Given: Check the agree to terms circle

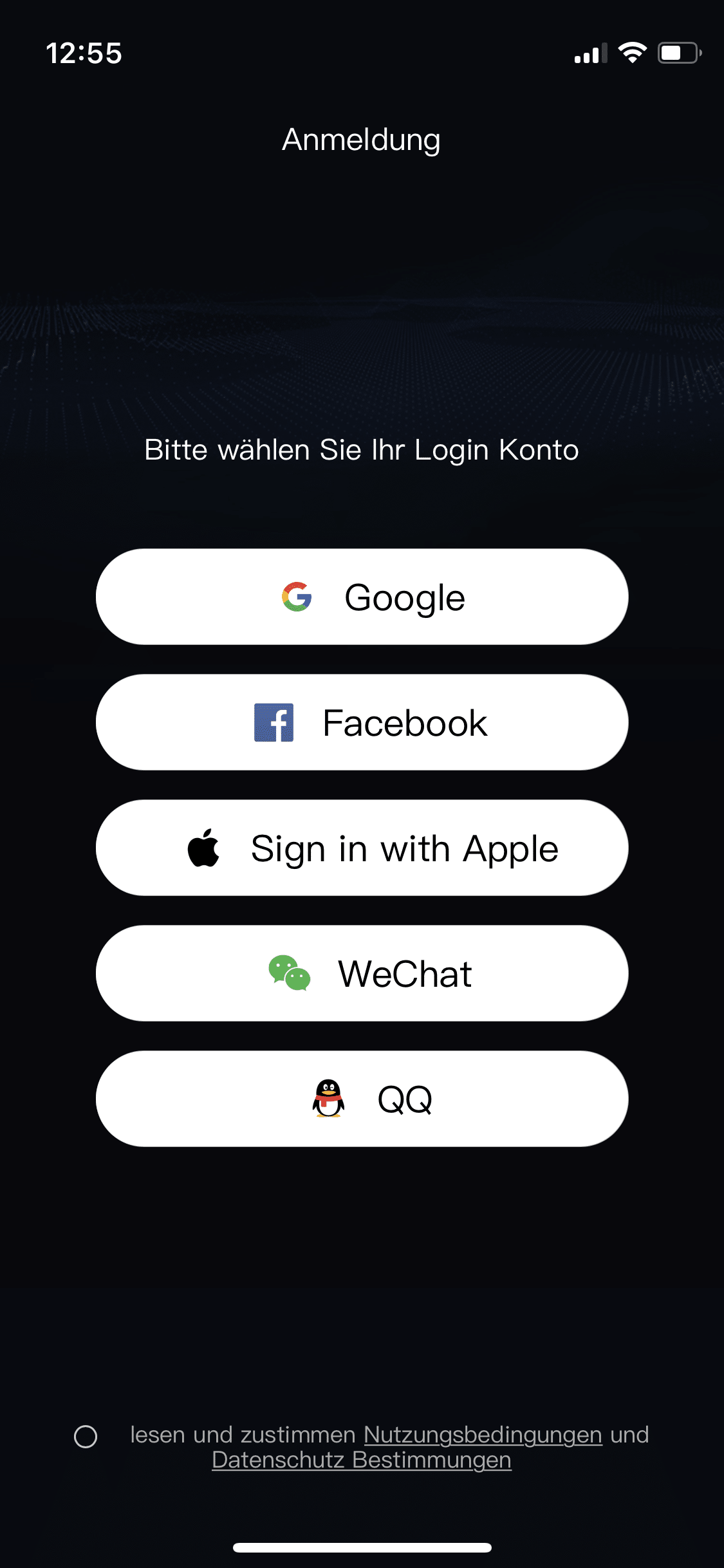Looking at the screenshot, I should [86, 1436].
